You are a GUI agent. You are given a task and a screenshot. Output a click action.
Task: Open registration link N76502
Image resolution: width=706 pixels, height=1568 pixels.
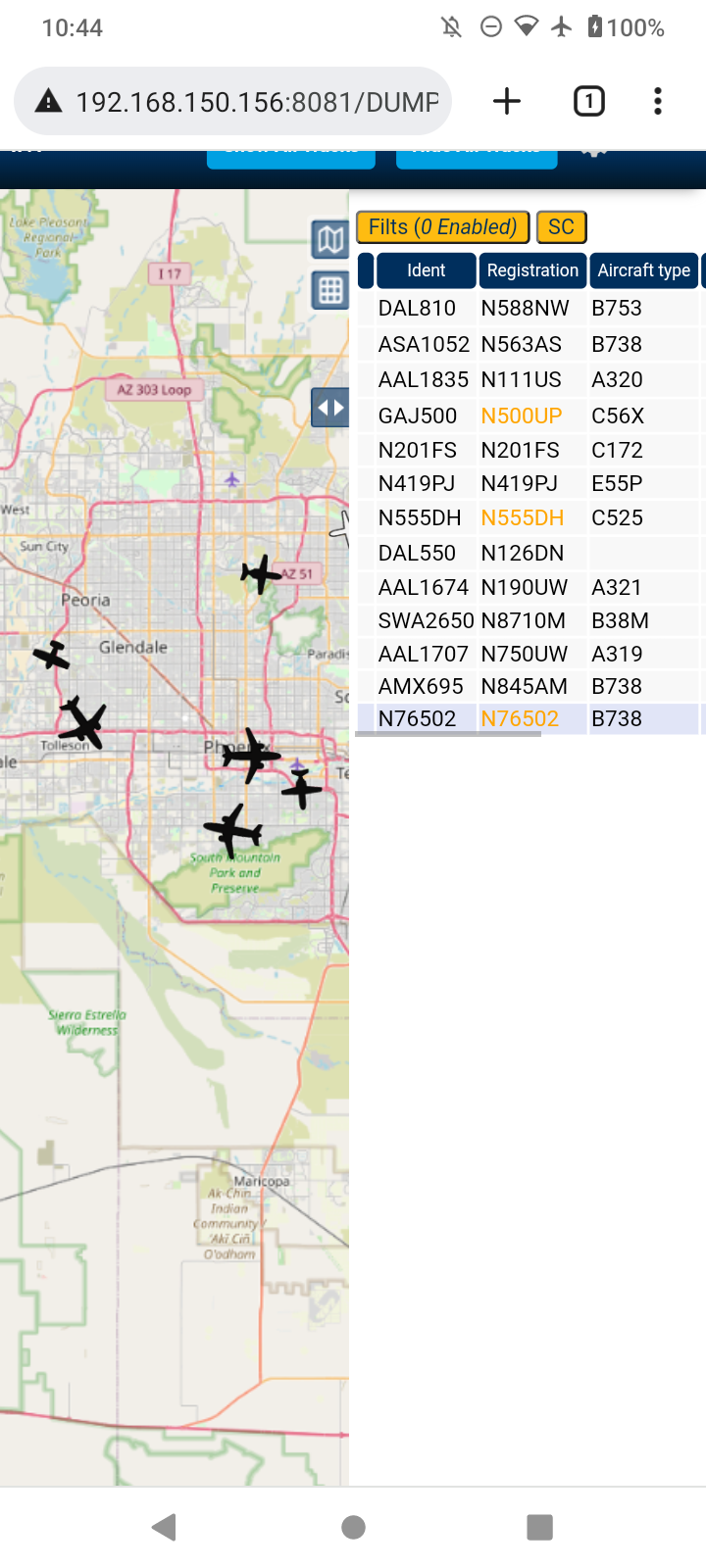[520, 718]
